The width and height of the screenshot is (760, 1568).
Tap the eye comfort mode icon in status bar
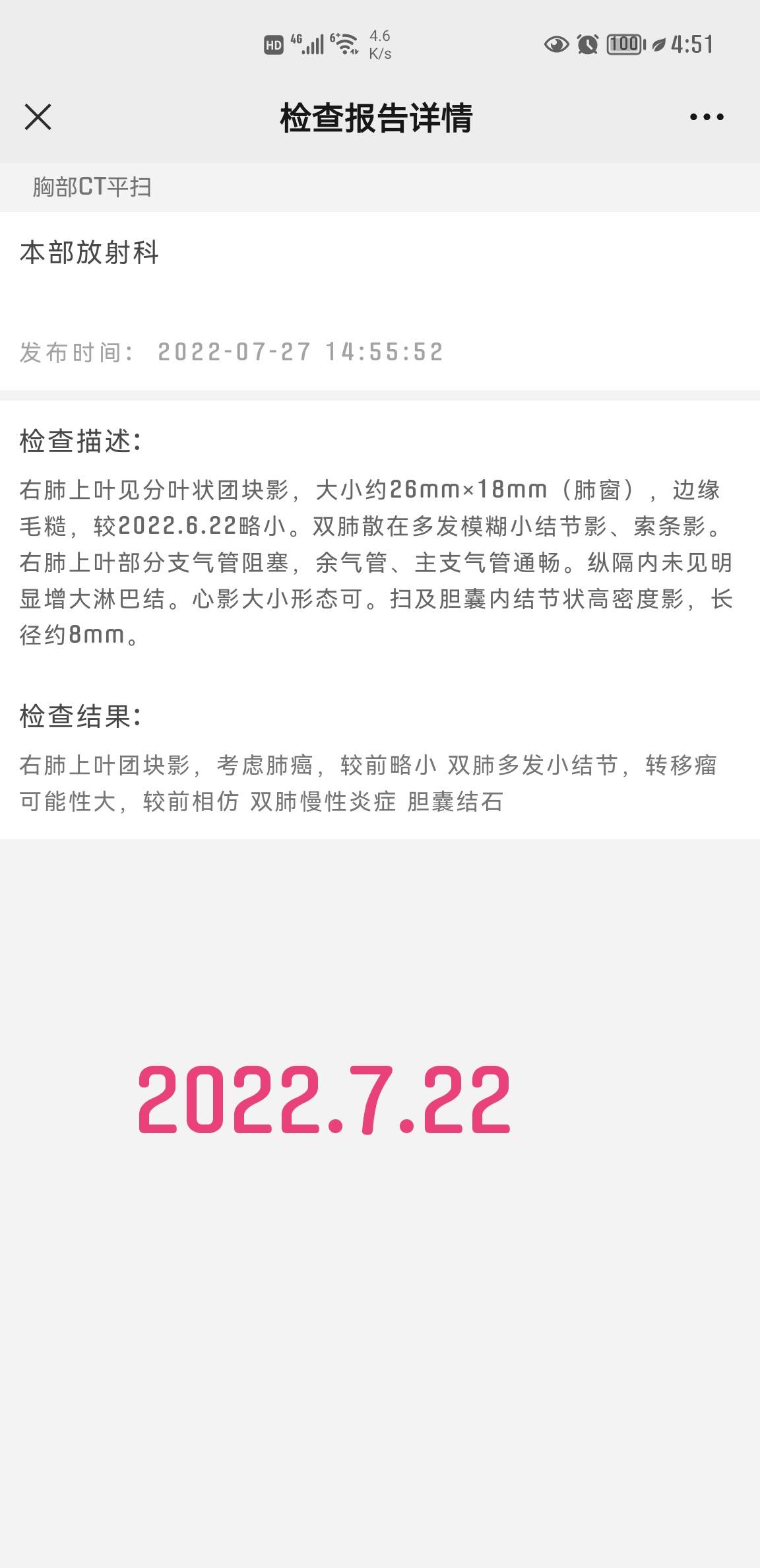pyautogui.click(x=555, y=45)
